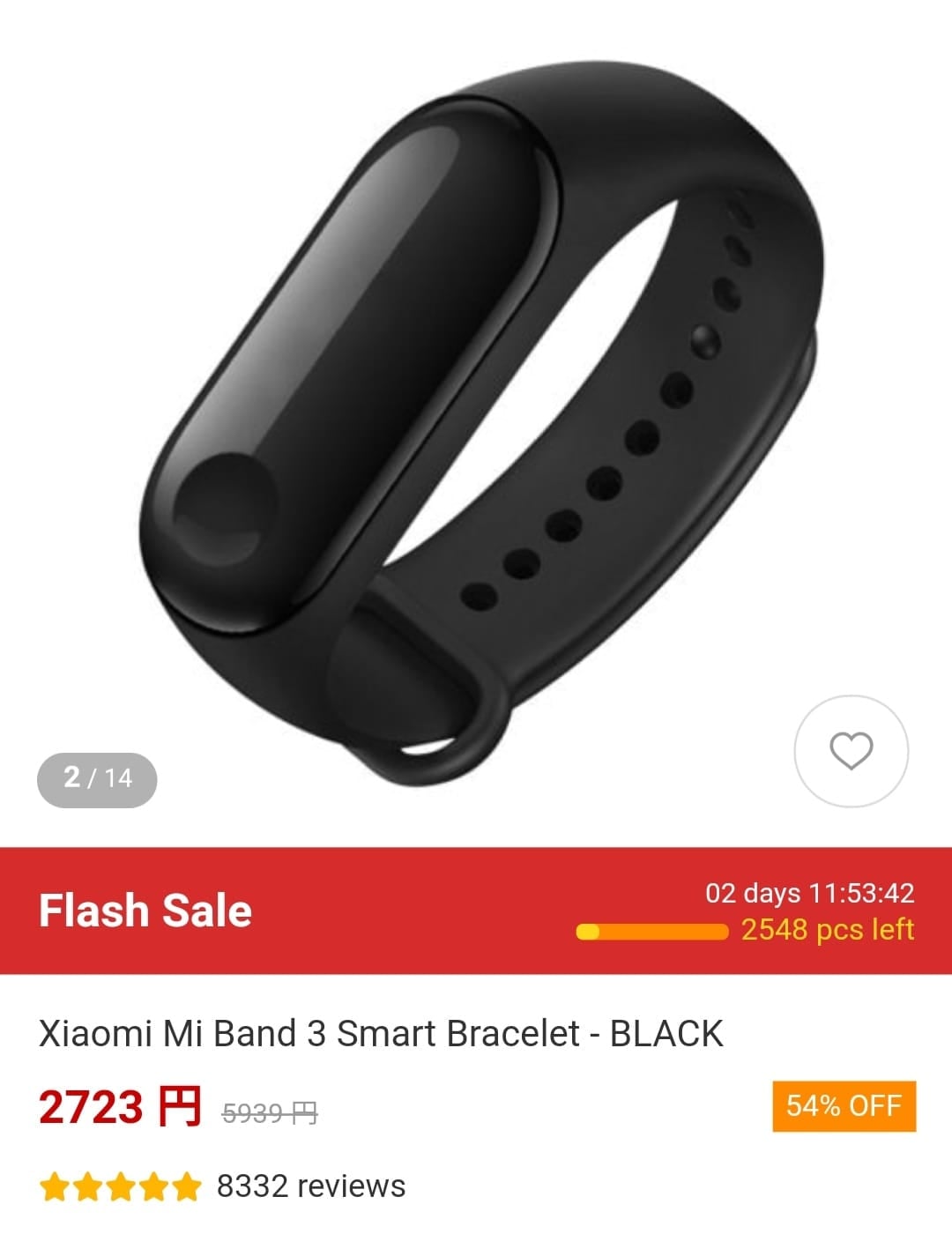Open the Flash Sale banner
The height and width of the screenshot is (1234, 952).
point(145,911)
